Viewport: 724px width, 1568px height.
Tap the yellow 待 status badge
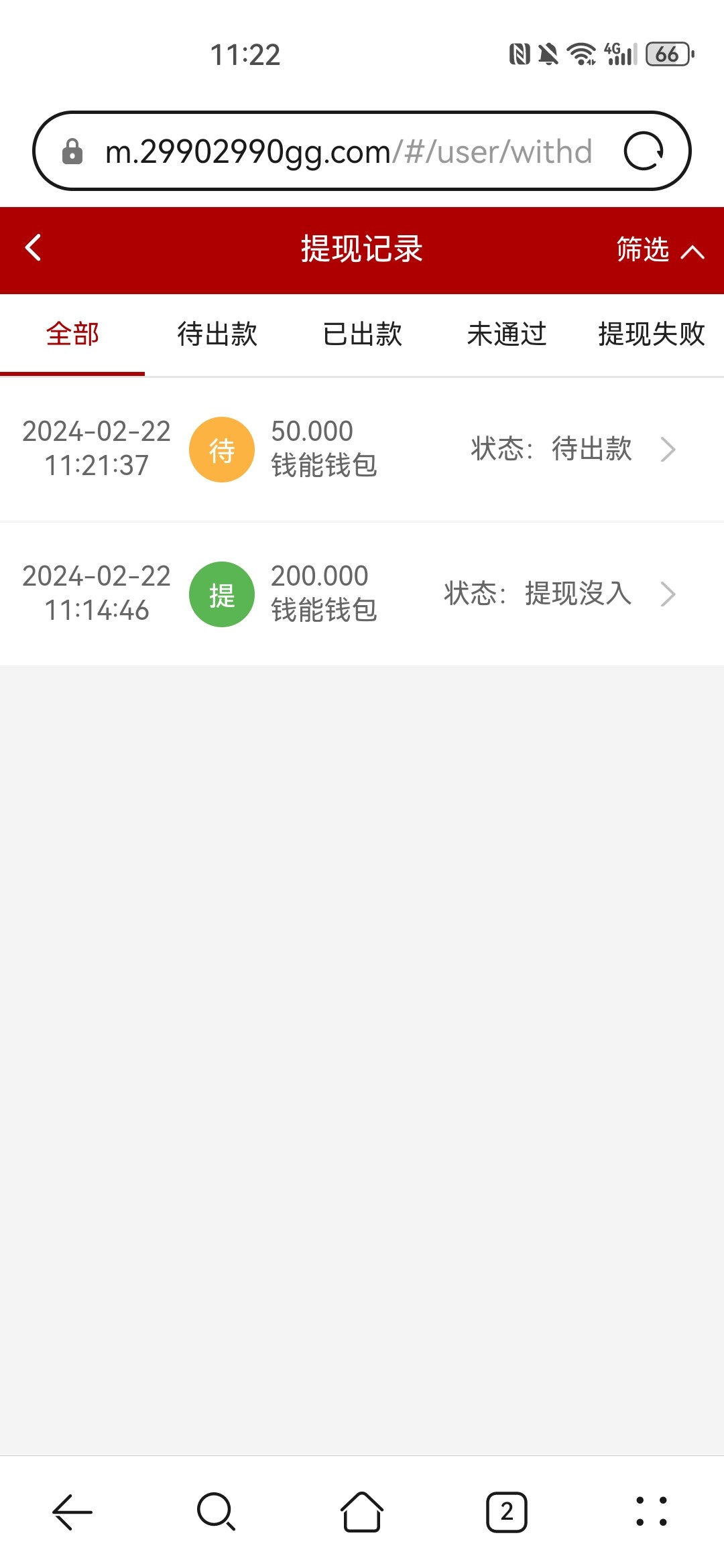222,449
